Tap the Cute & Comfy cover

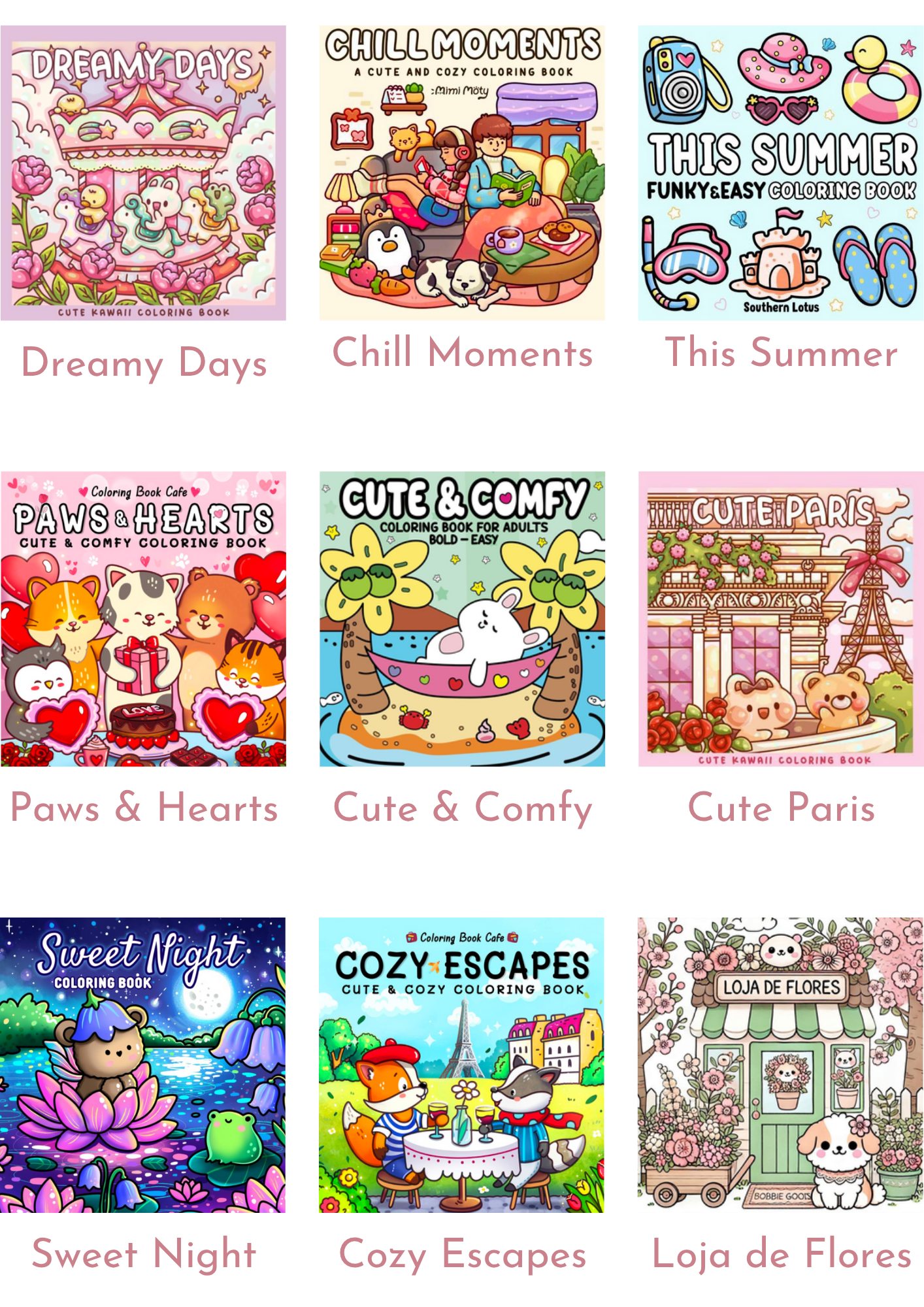pyautogui.click(x=462, y=619)
